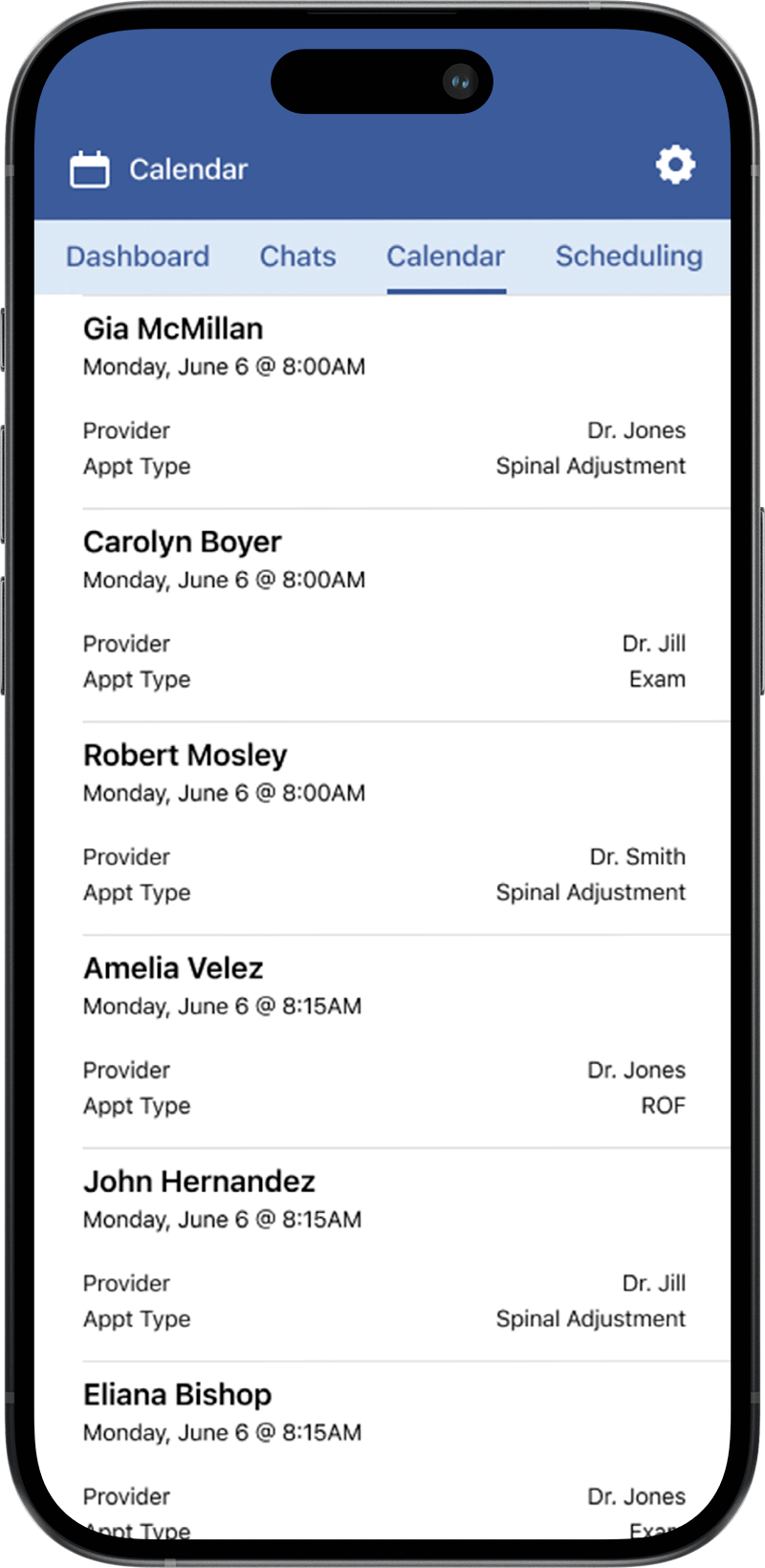765x1568 pixels.
Task: Tap the Calendar header title text
Action: point(188,168)
